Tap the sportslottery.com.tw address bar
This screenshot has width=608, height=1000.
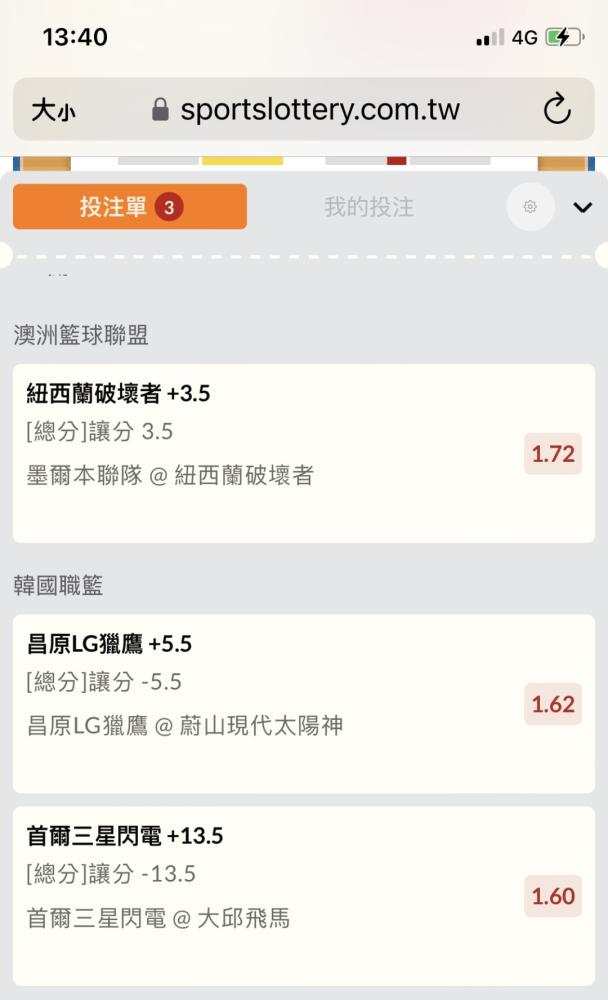tap(304, 109)
